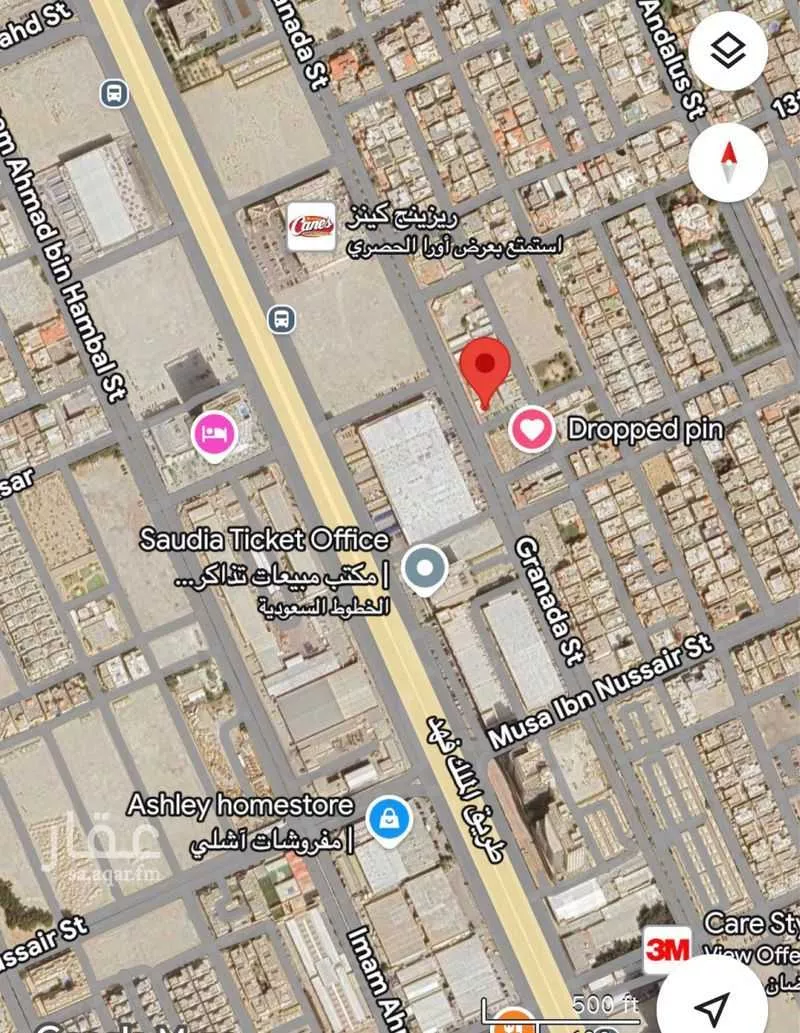Open the 3M place marker
This screenshot has height=1033, width=800.
coord(667,948)
